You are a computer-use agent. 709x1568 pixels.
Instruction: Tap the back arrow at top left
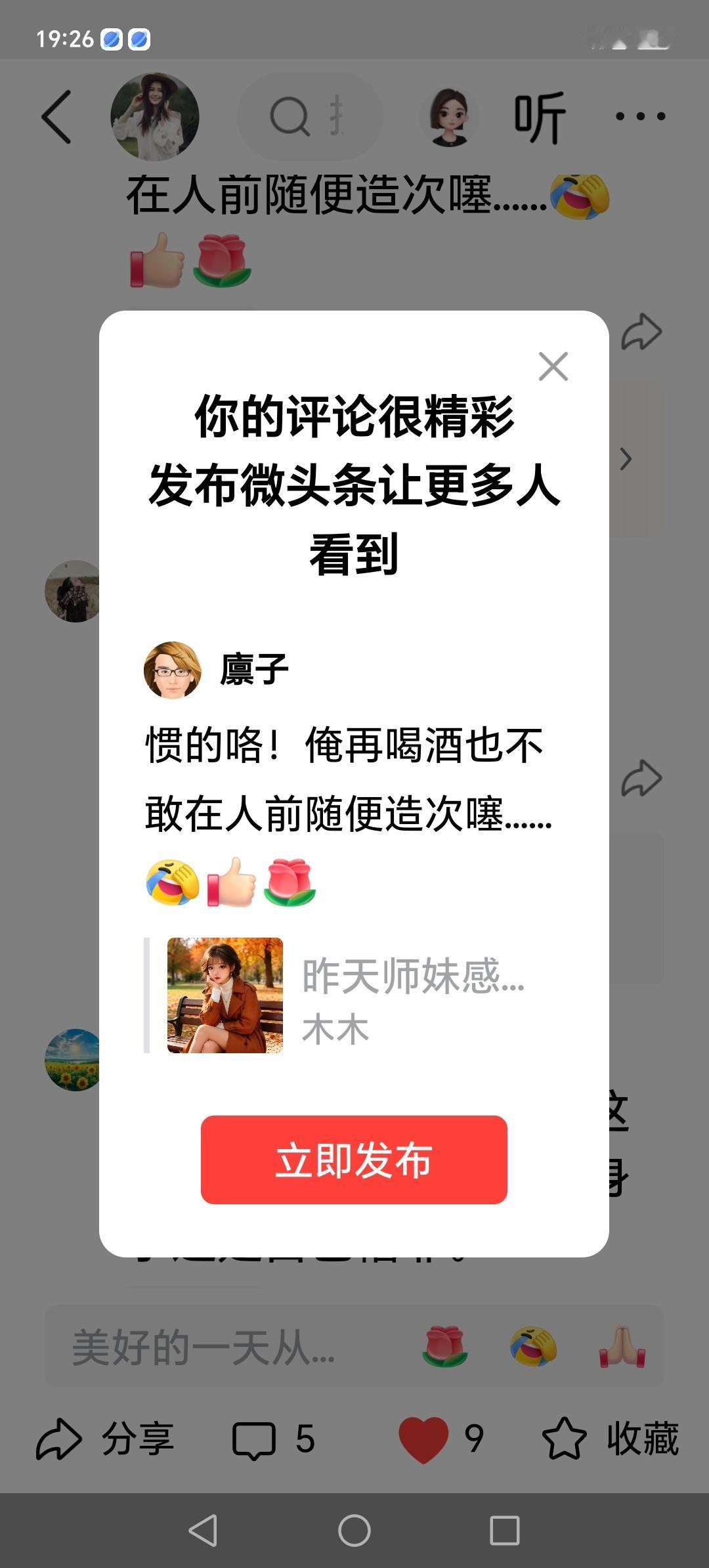[58, 117]
